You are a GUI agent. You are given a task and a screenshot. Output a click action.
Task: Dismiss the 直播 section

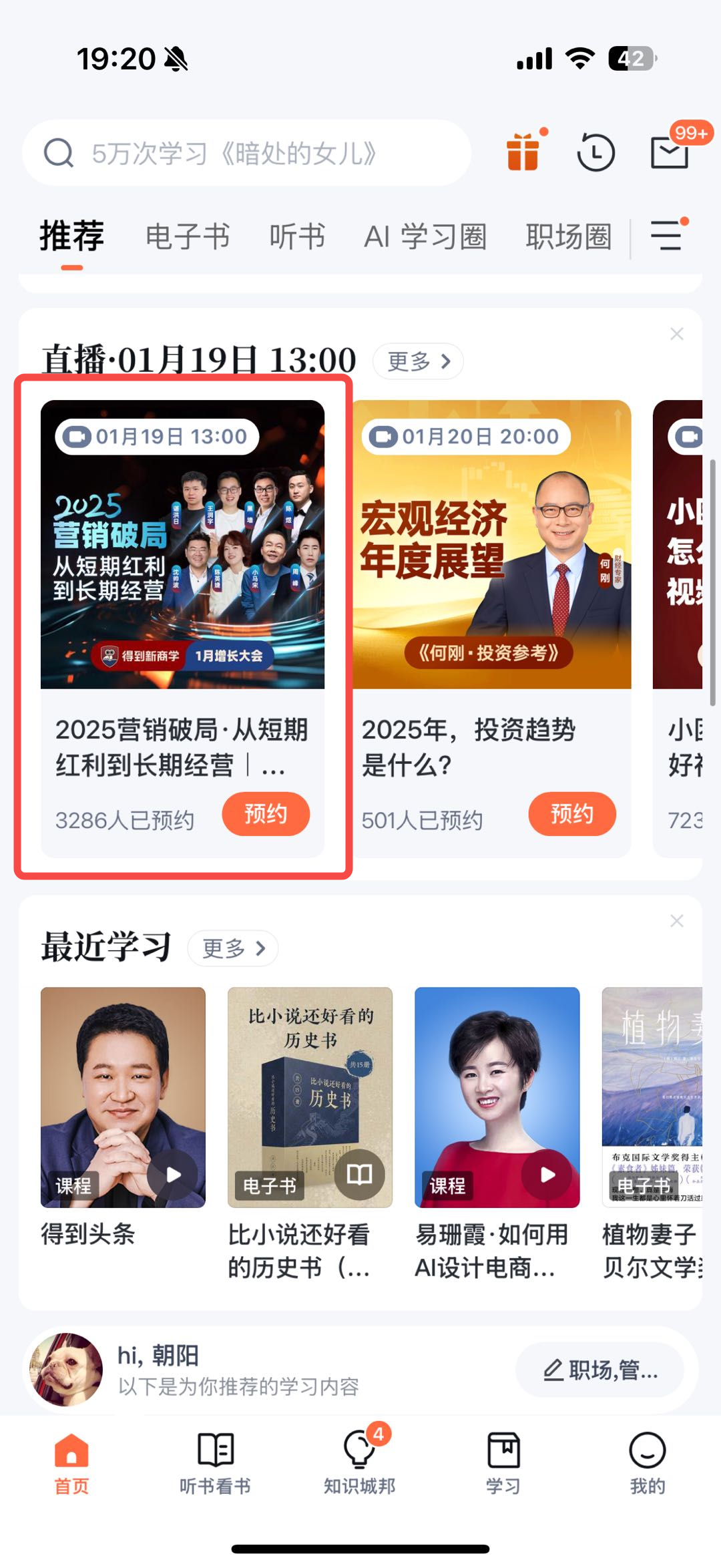pos(676,334)
